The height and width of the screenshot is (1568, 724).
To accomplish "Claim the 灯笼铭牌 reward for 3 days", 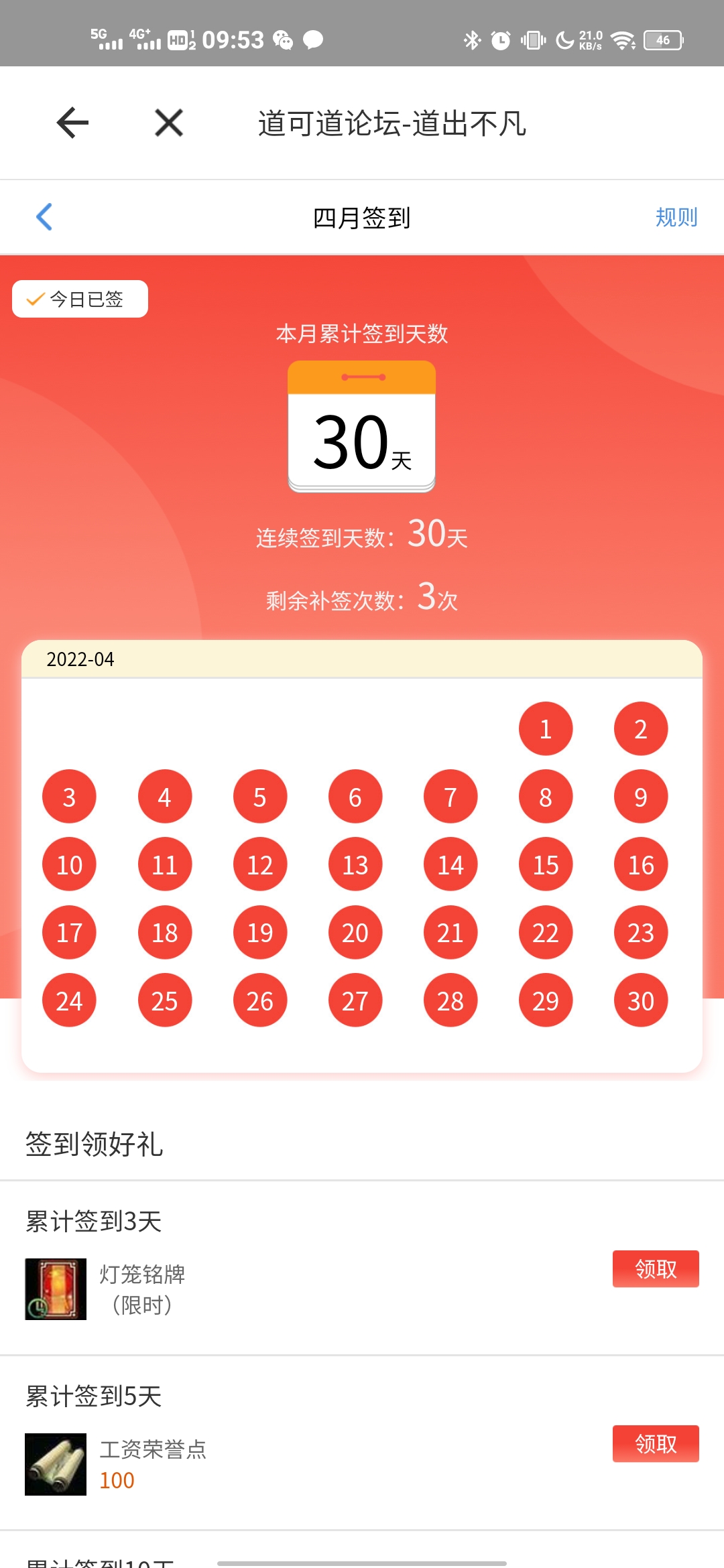I will click(x=655, y=1268).
